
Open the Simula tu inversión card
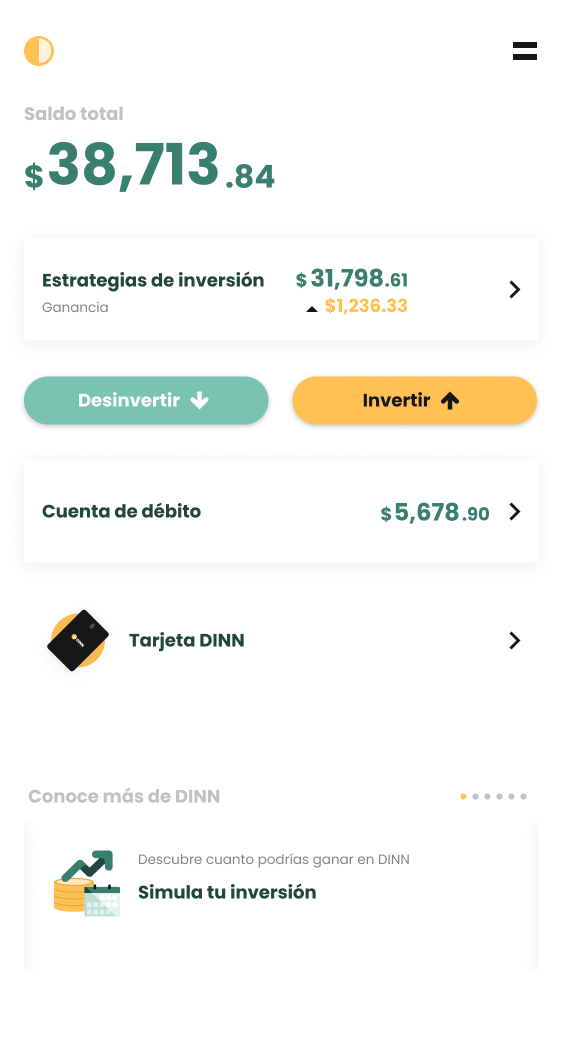click(x=281, y=896)
